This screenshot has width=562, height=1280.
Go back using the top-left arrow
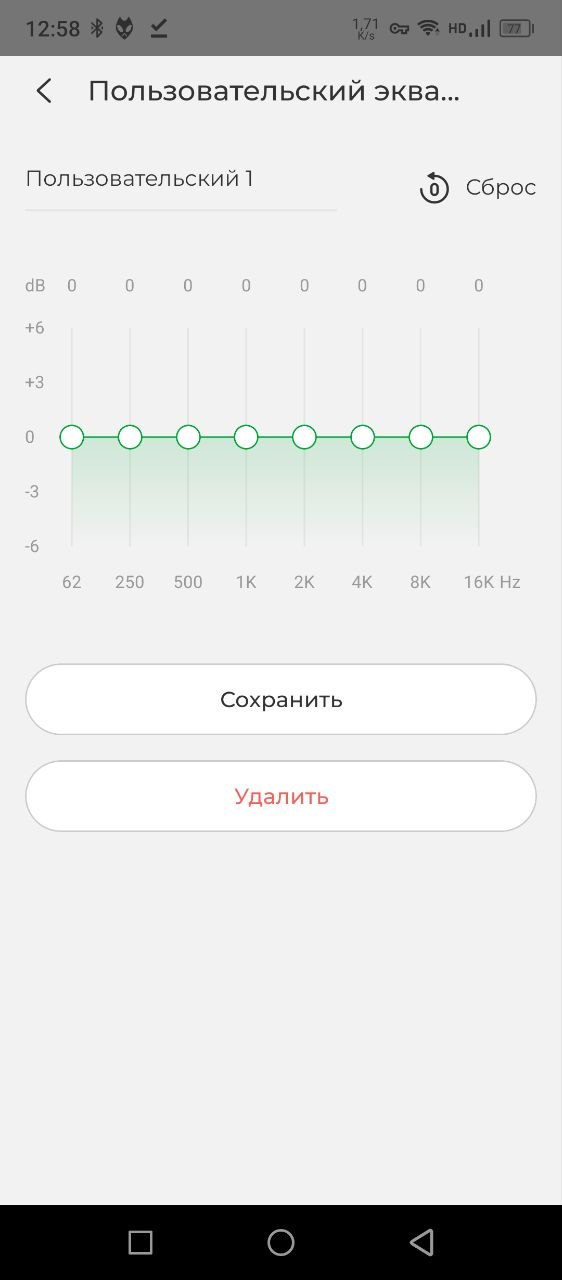point(44,91)
